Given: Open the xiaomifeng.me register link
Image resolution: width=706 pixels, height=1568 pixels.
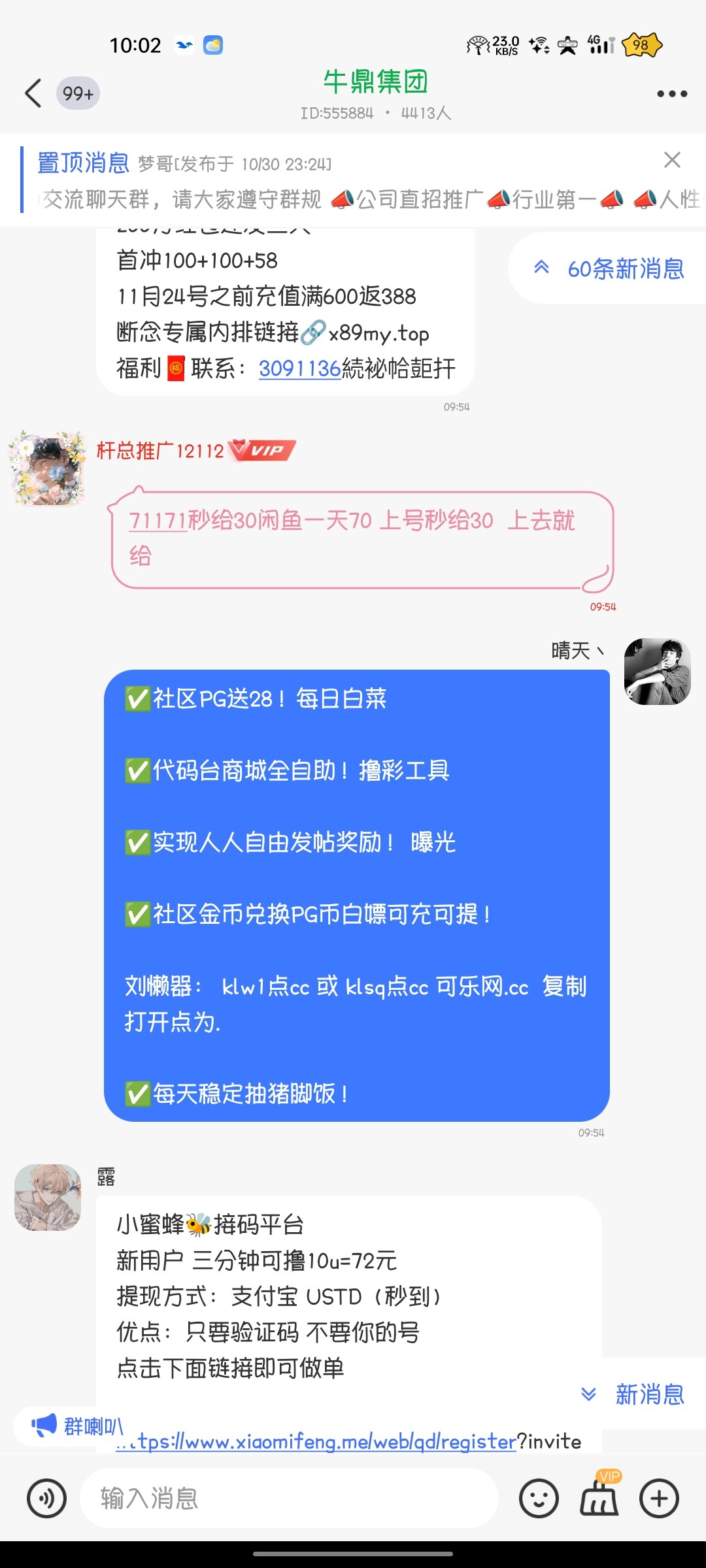Looking at the screenshot, I should (x=327, y=1441).
